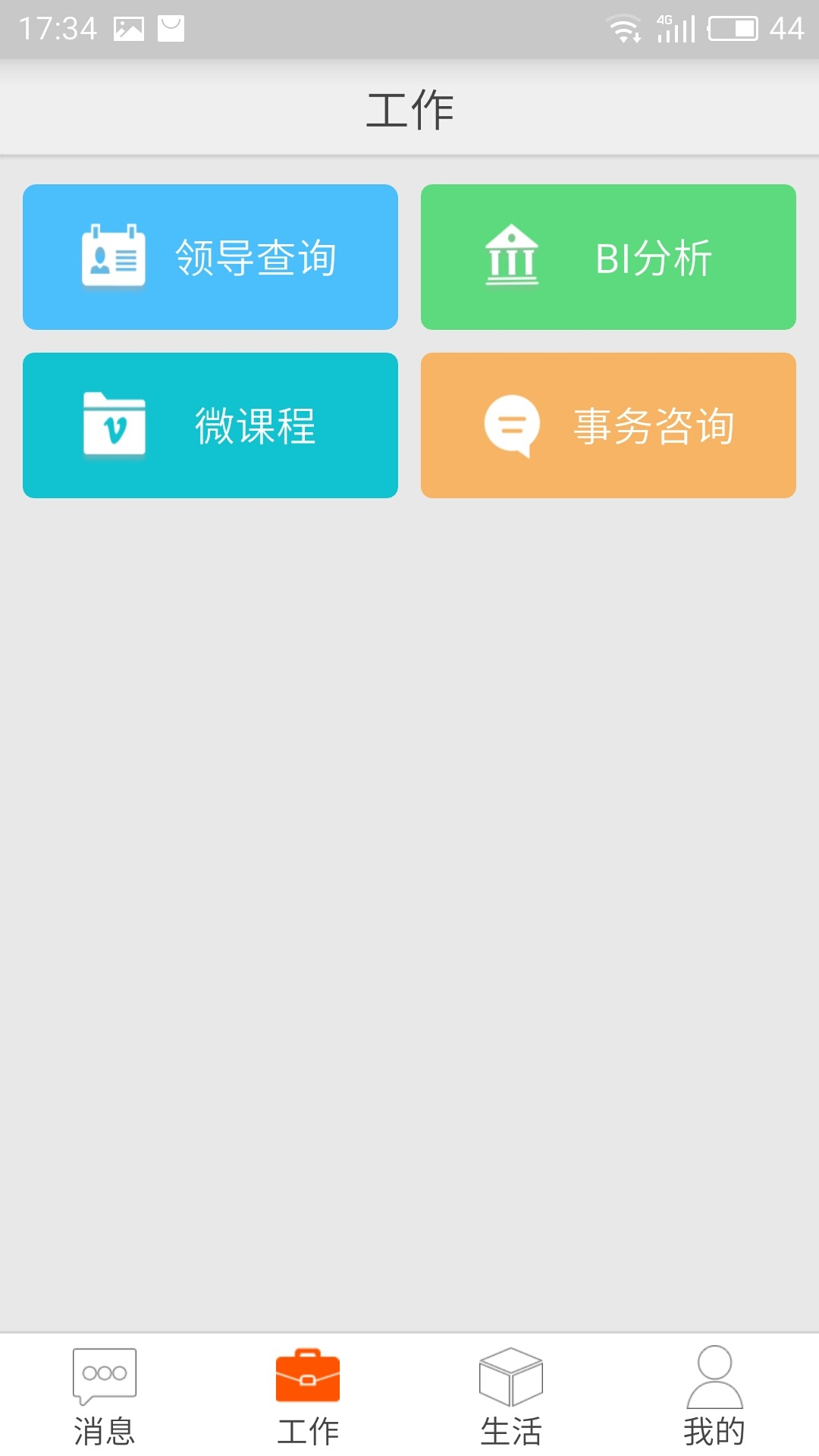
Task: Tap the 工作 title bar
Action: (409, 108)
